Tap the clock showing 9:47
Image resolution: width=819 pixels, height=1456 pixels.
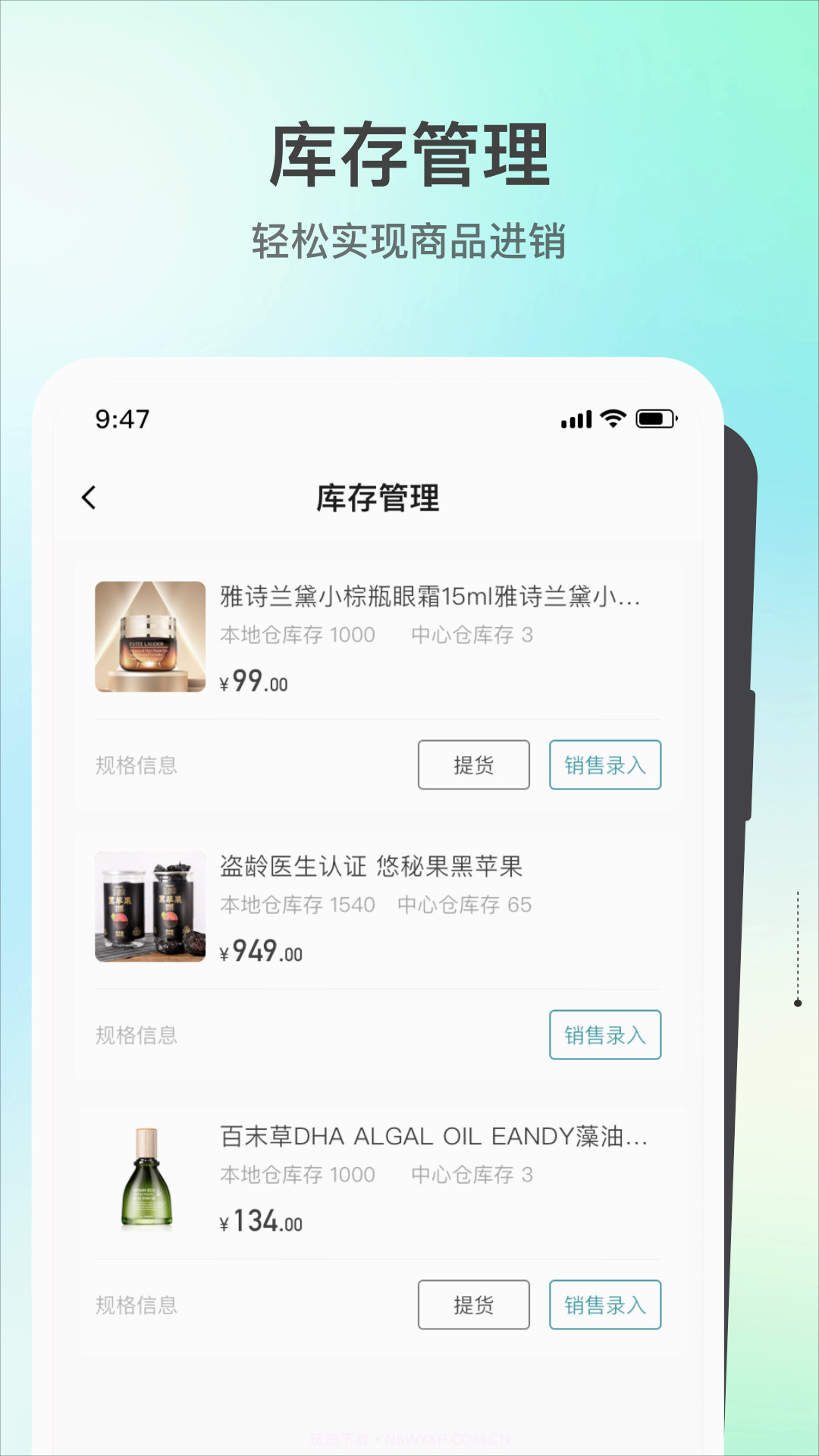pos(123,418)
